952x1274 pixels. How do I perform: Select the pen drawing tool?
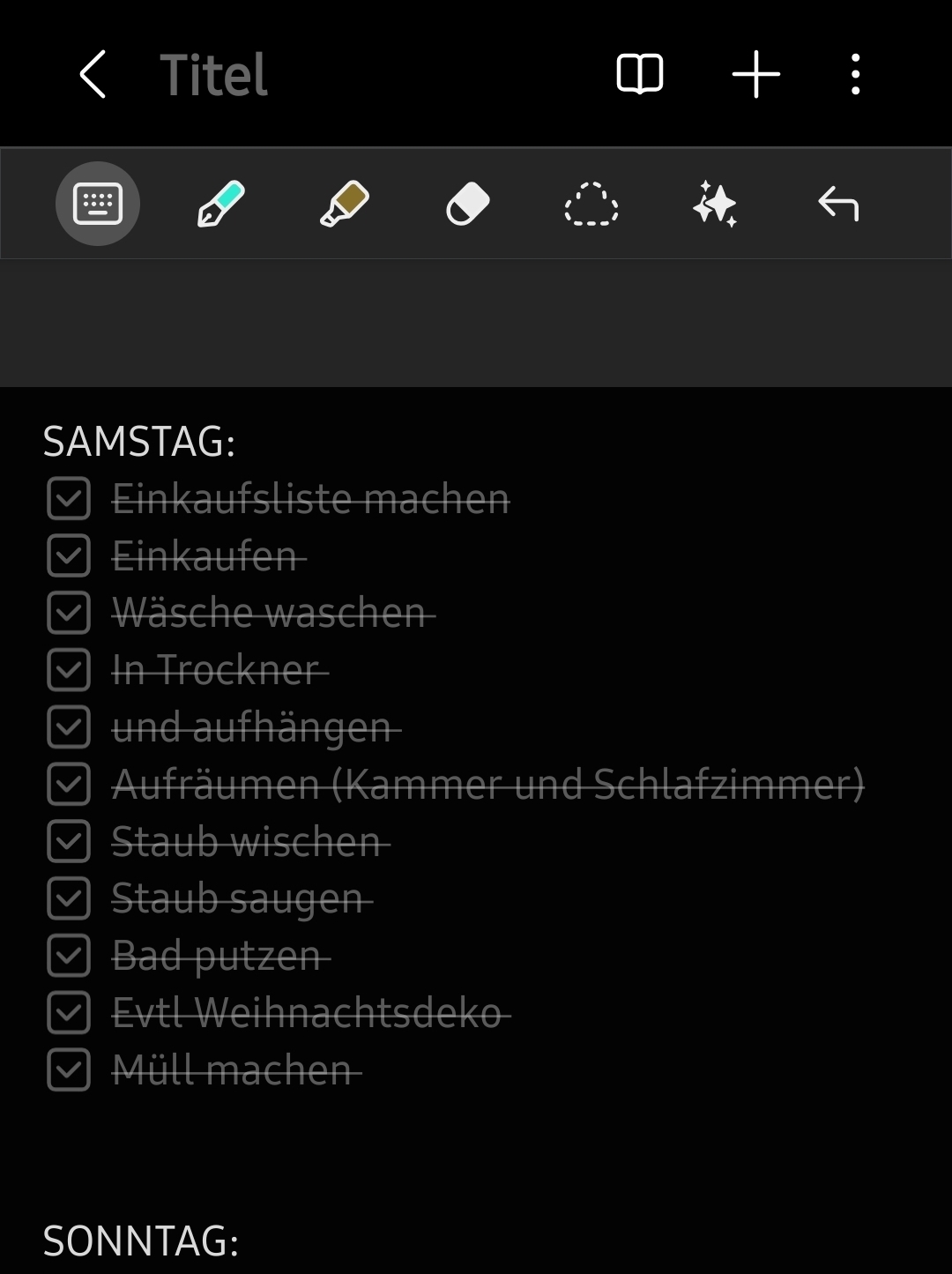coord(220,205)
